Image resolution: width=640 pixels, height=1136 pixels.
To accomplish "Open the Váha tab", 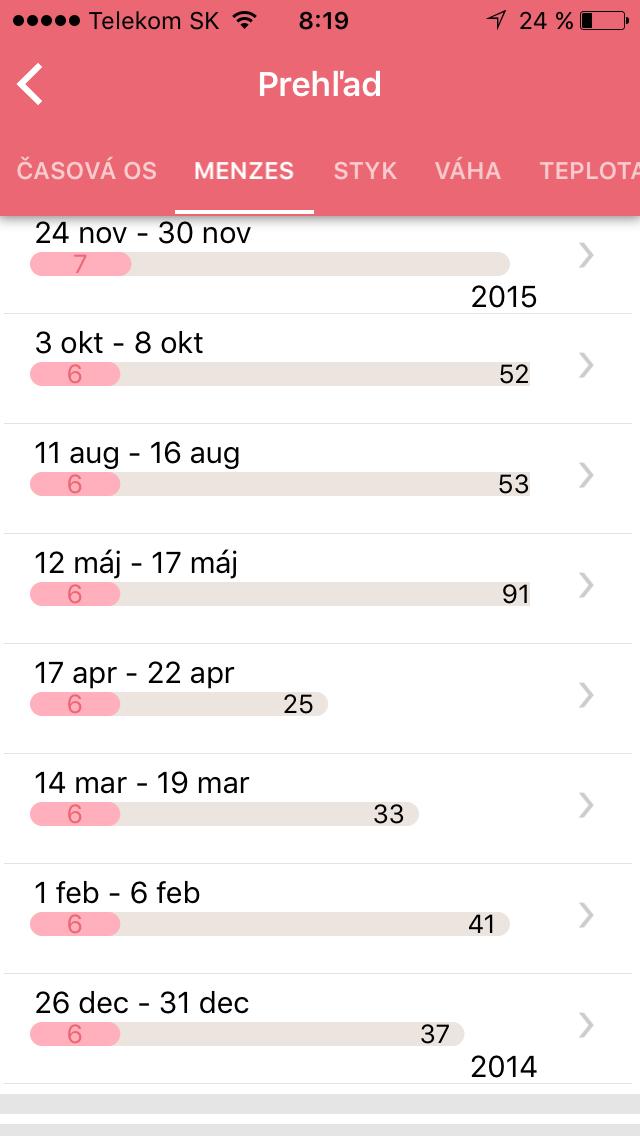I will pos(468,171).
